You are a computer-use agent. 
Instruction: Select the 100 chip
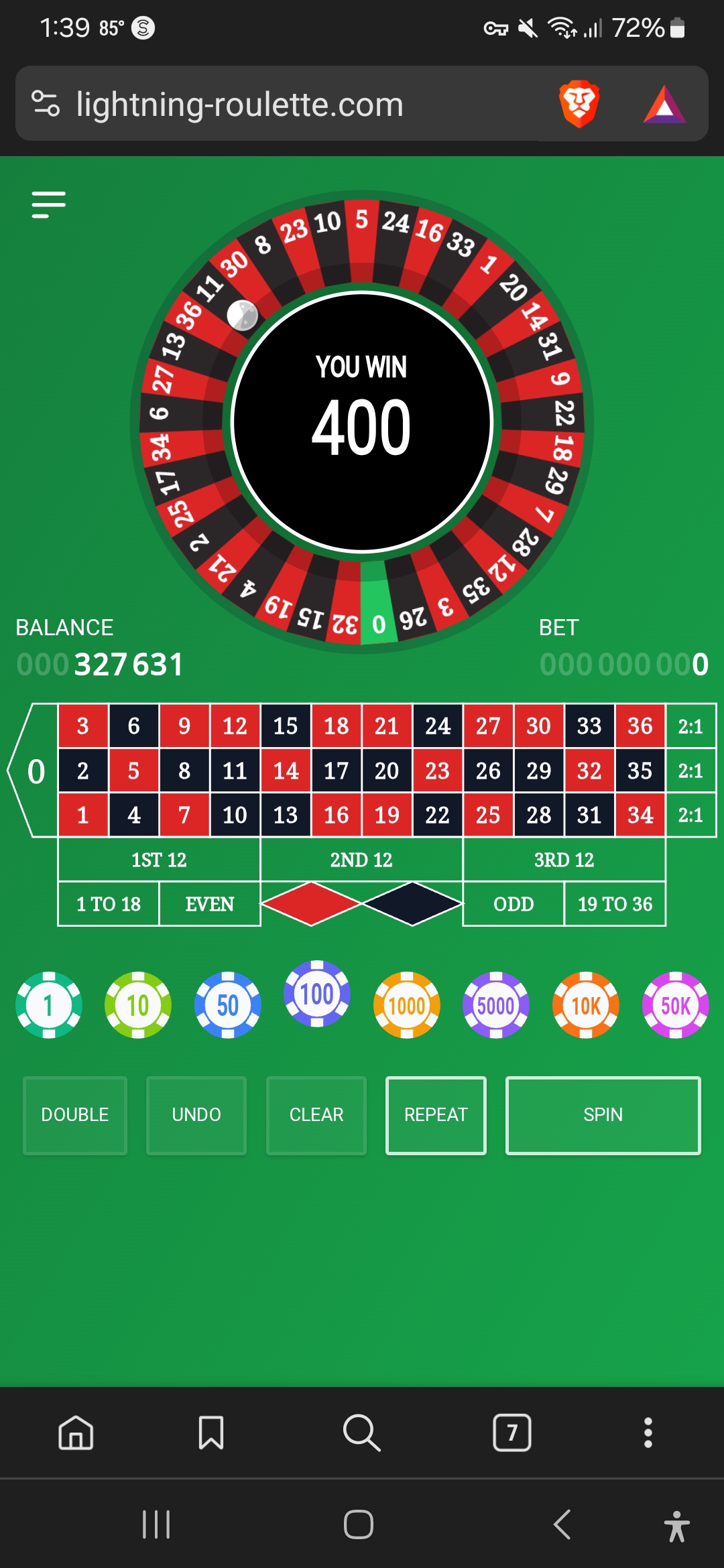click(317, 994)
